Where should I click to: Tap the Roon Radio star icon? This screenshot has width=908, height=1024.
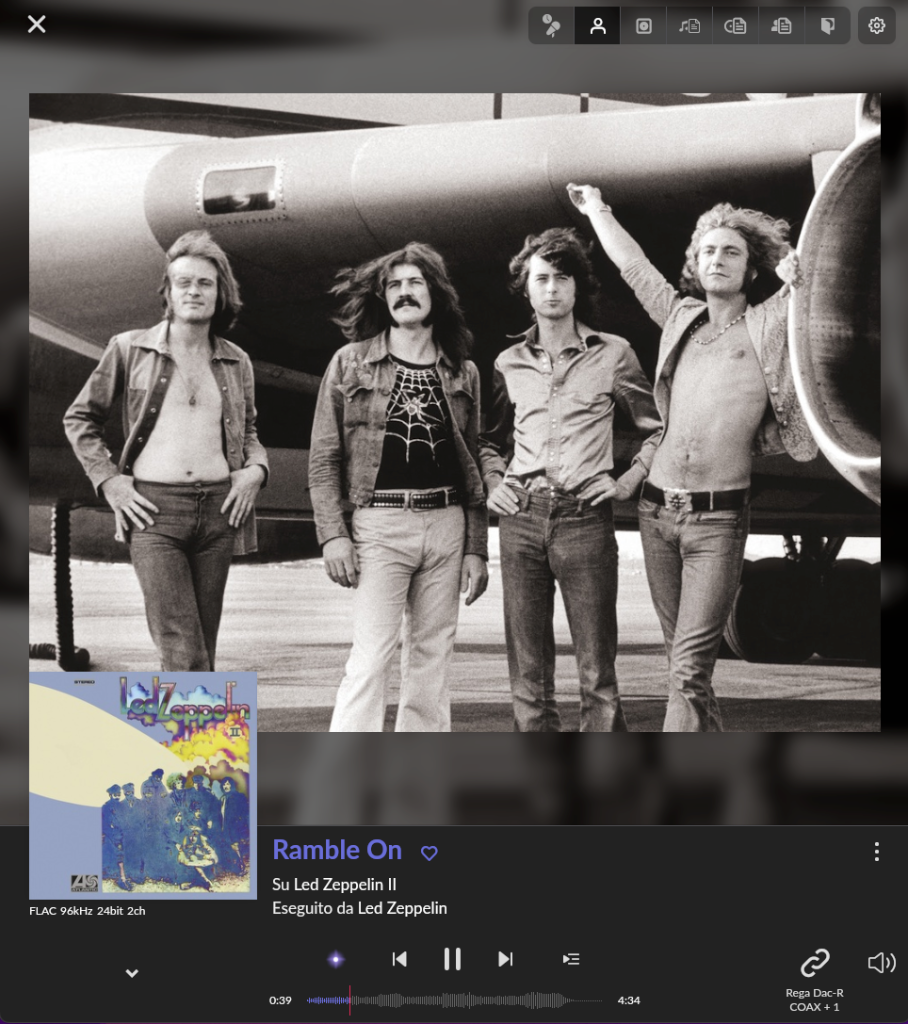coord(336,959)
